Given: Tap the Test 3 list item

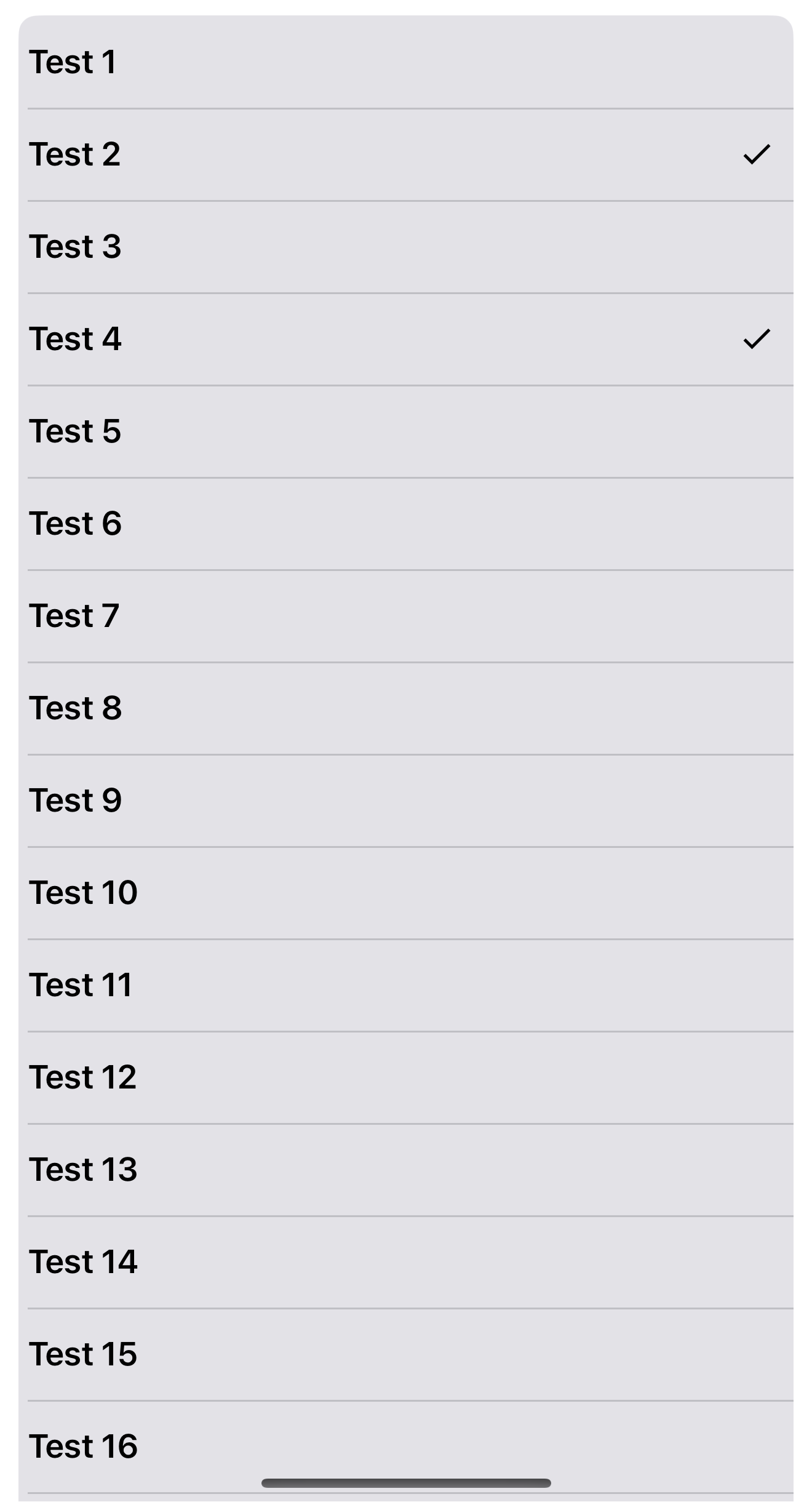Looking at the screenshot, I should tap(406, 247).
